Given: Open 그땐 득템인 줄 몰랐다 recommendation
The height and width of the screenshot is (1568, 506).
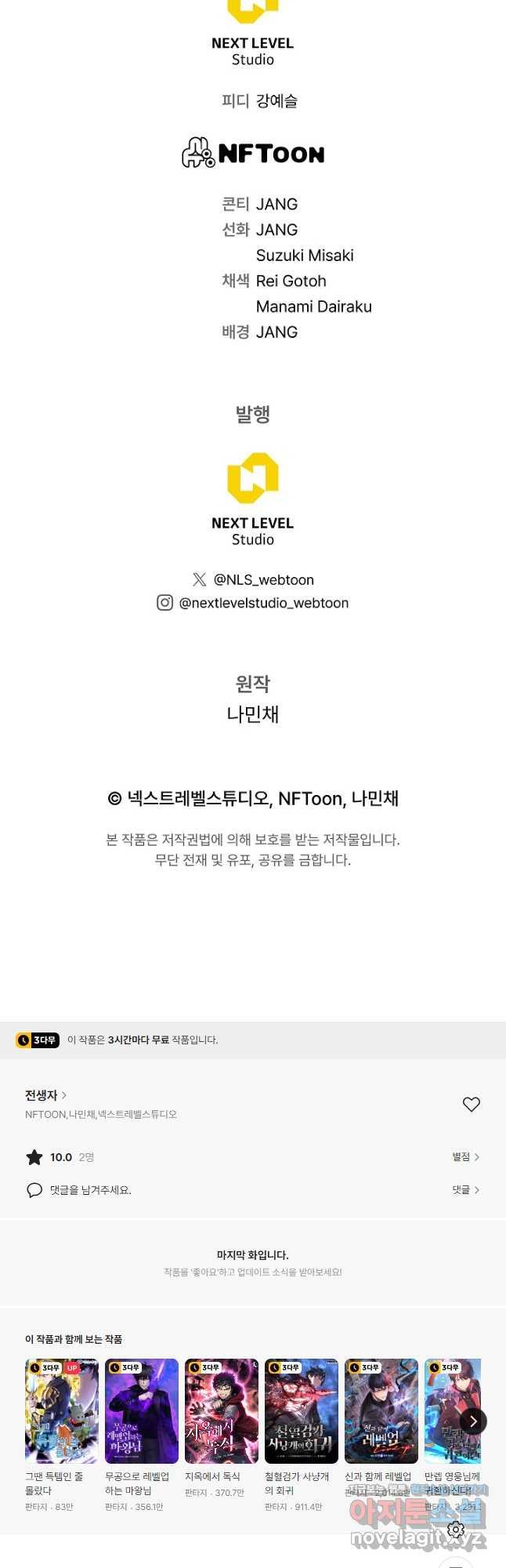Looking at the screenshot, I should click(62, 1412).
